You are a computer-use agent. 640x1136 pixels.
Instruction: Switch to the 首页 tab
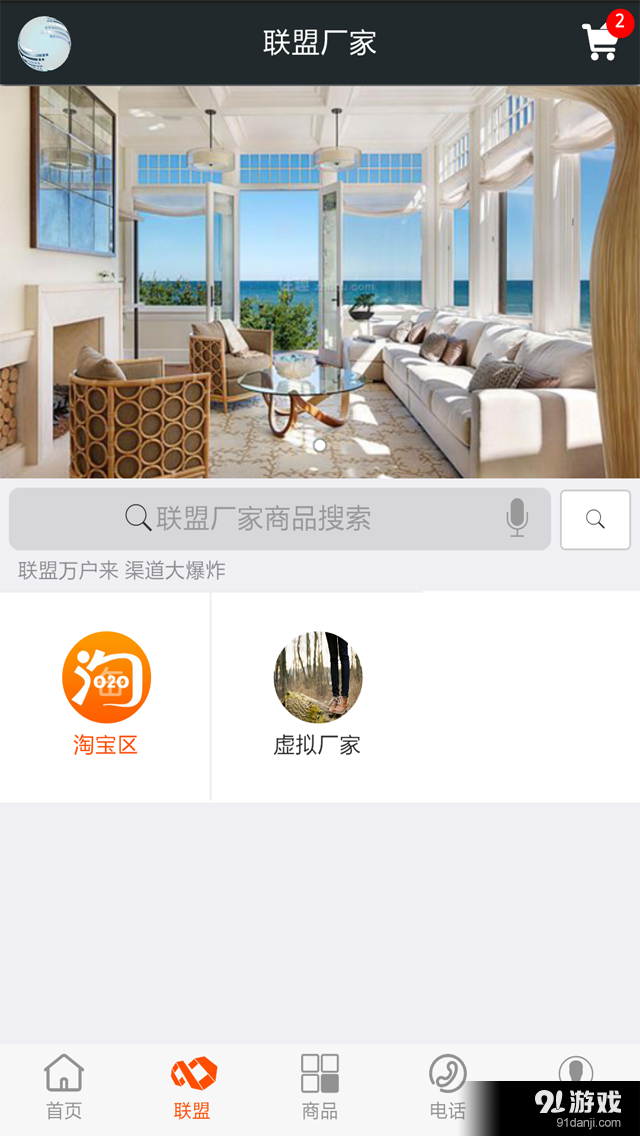pos(64,1087)
